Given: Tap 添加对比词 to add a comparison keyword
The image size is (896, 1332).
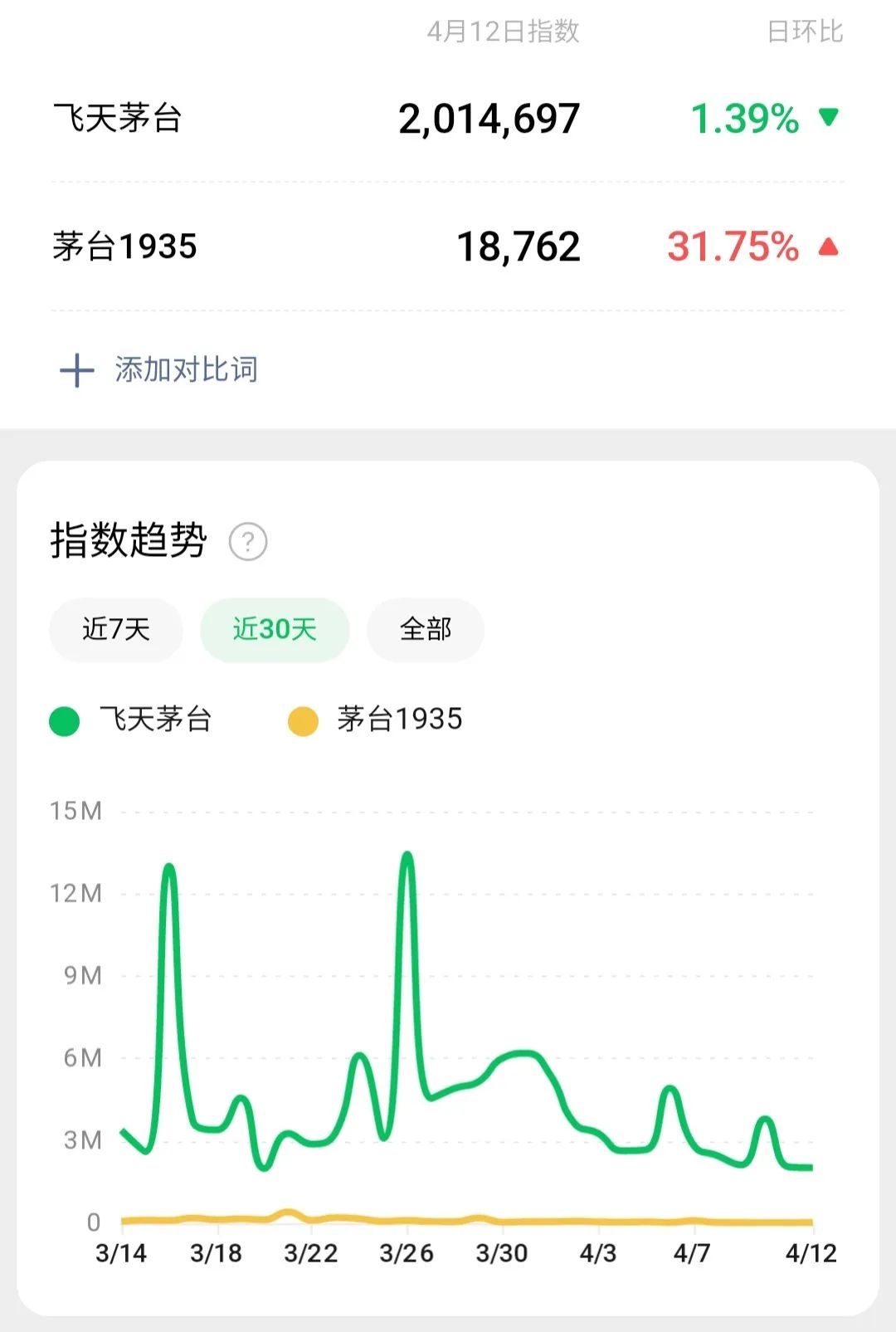Looking at the screenshot, I should 159,370.
